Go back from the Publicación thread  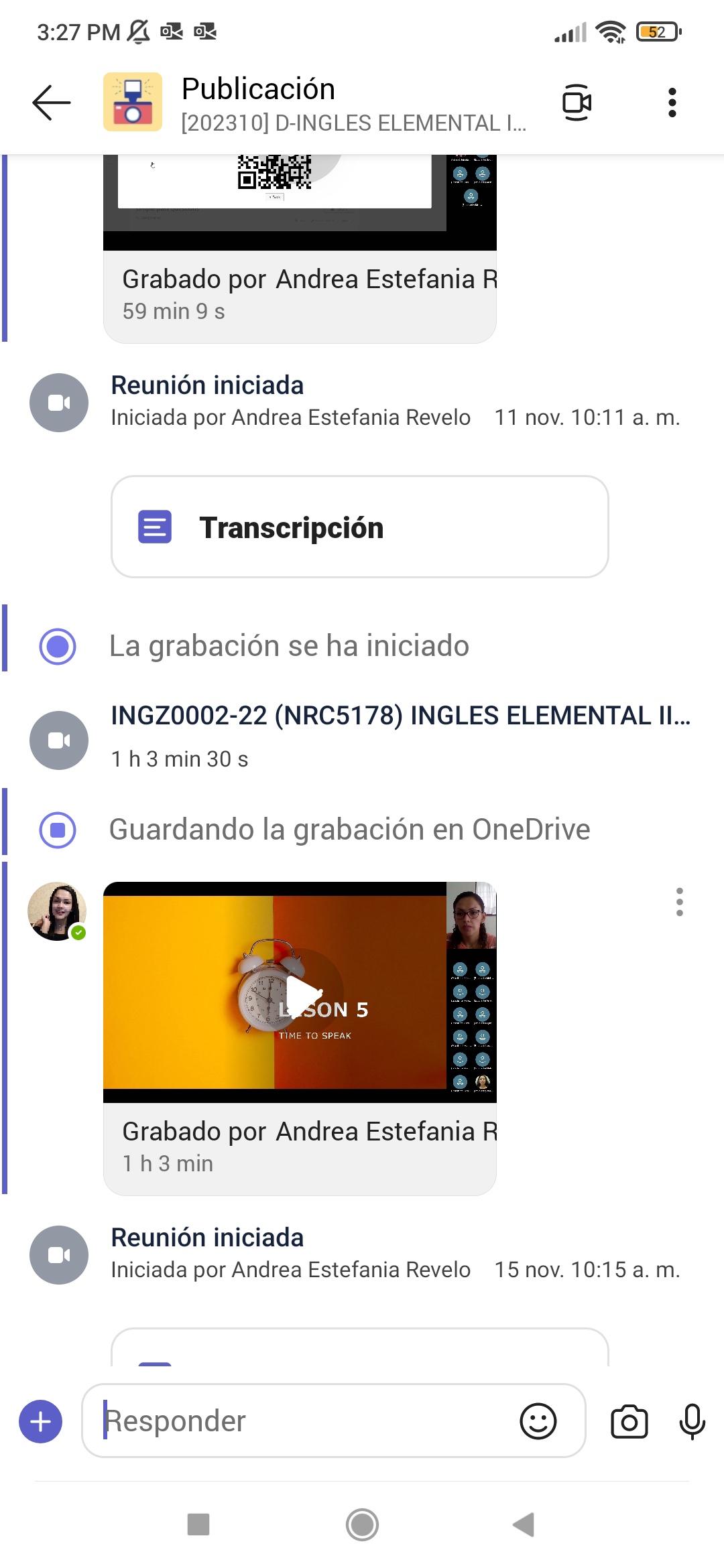click(52, 103)
